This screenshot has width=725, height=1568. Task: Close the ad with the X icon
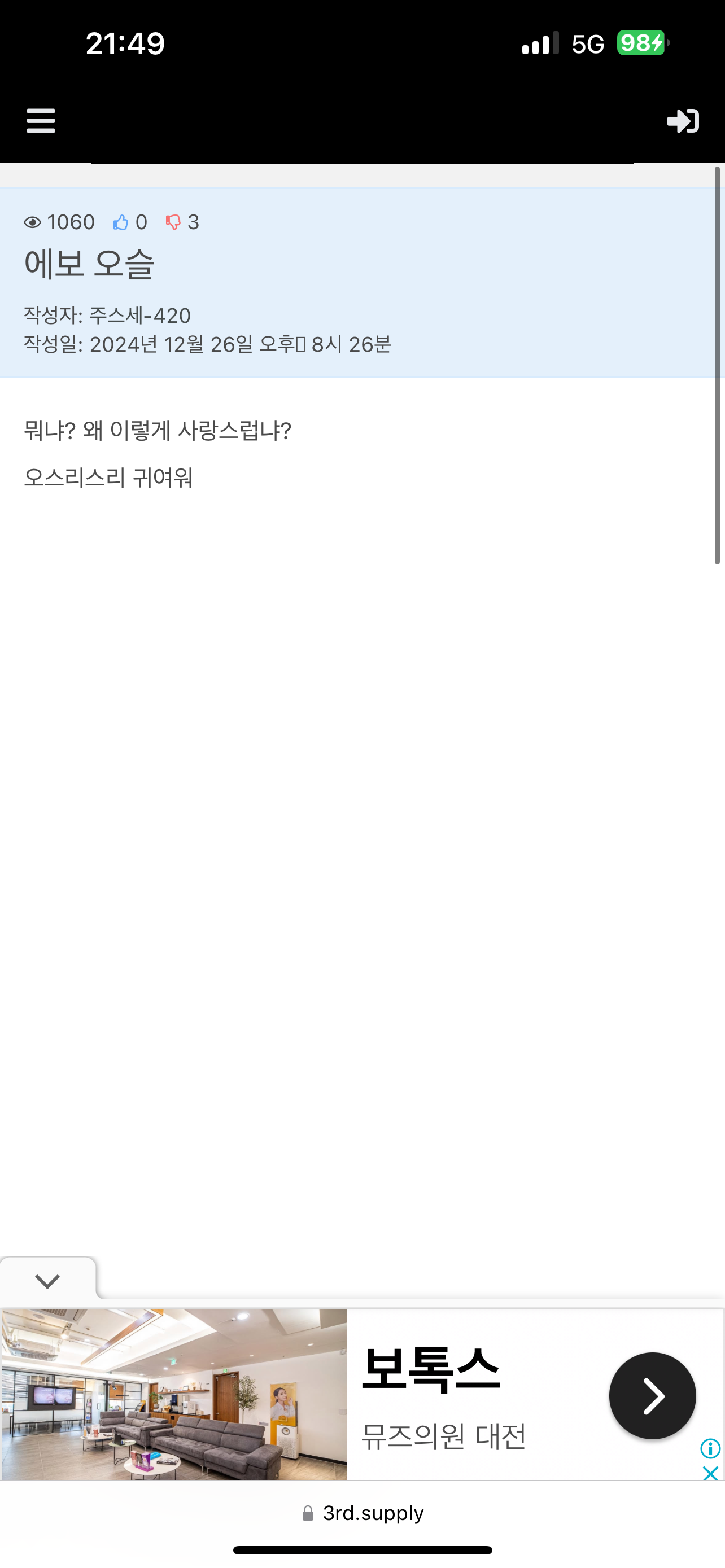pos(710,1474)
